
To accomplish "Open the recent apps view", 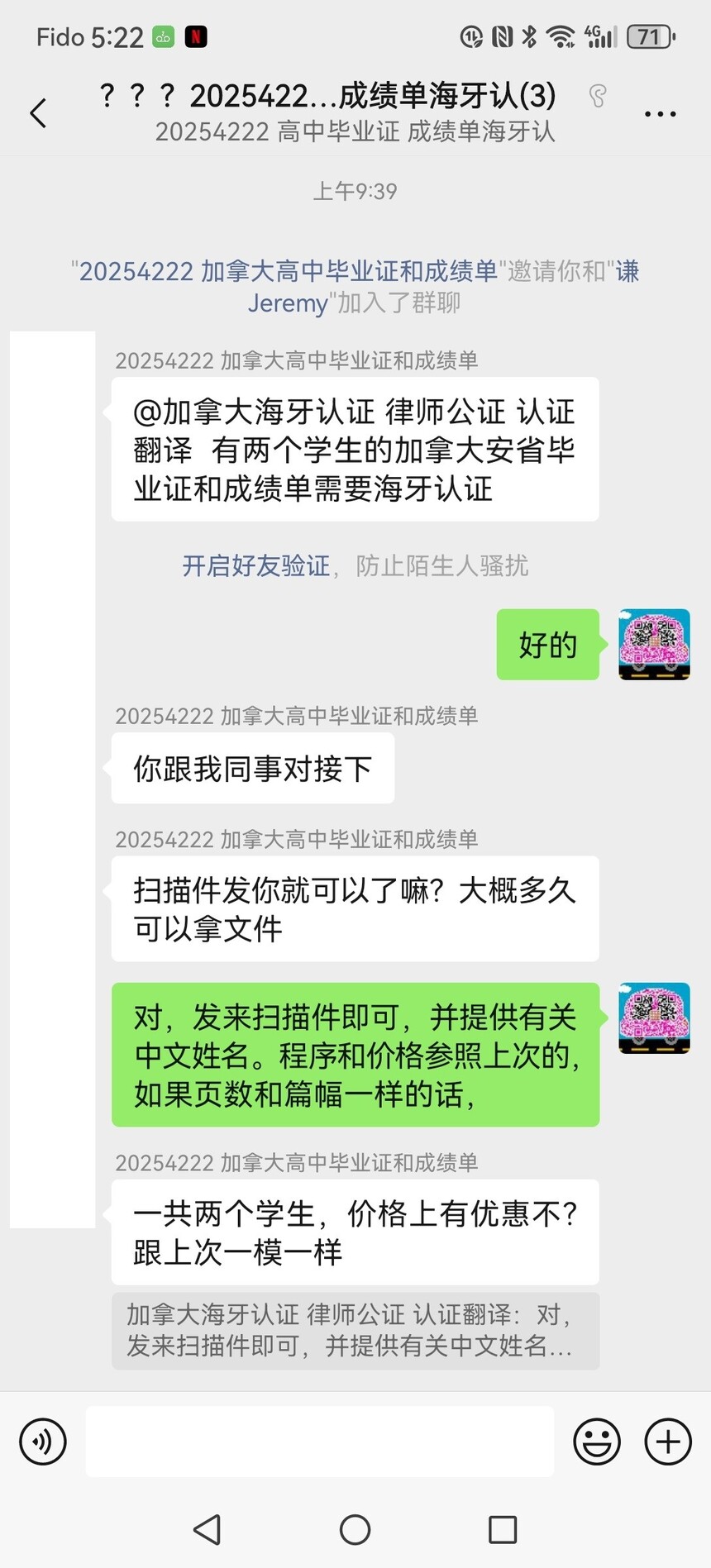I will pos(503,1530).
